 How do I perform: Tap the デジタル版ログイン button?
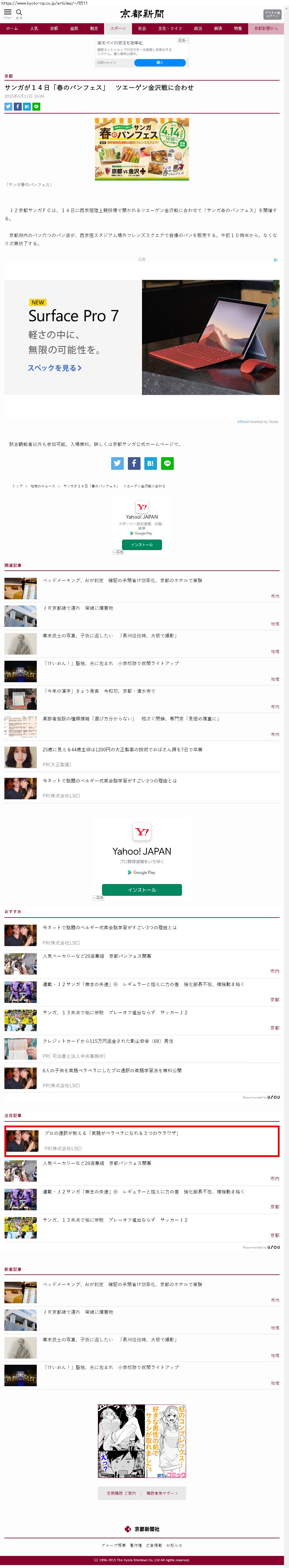click(x=272, y=14)
